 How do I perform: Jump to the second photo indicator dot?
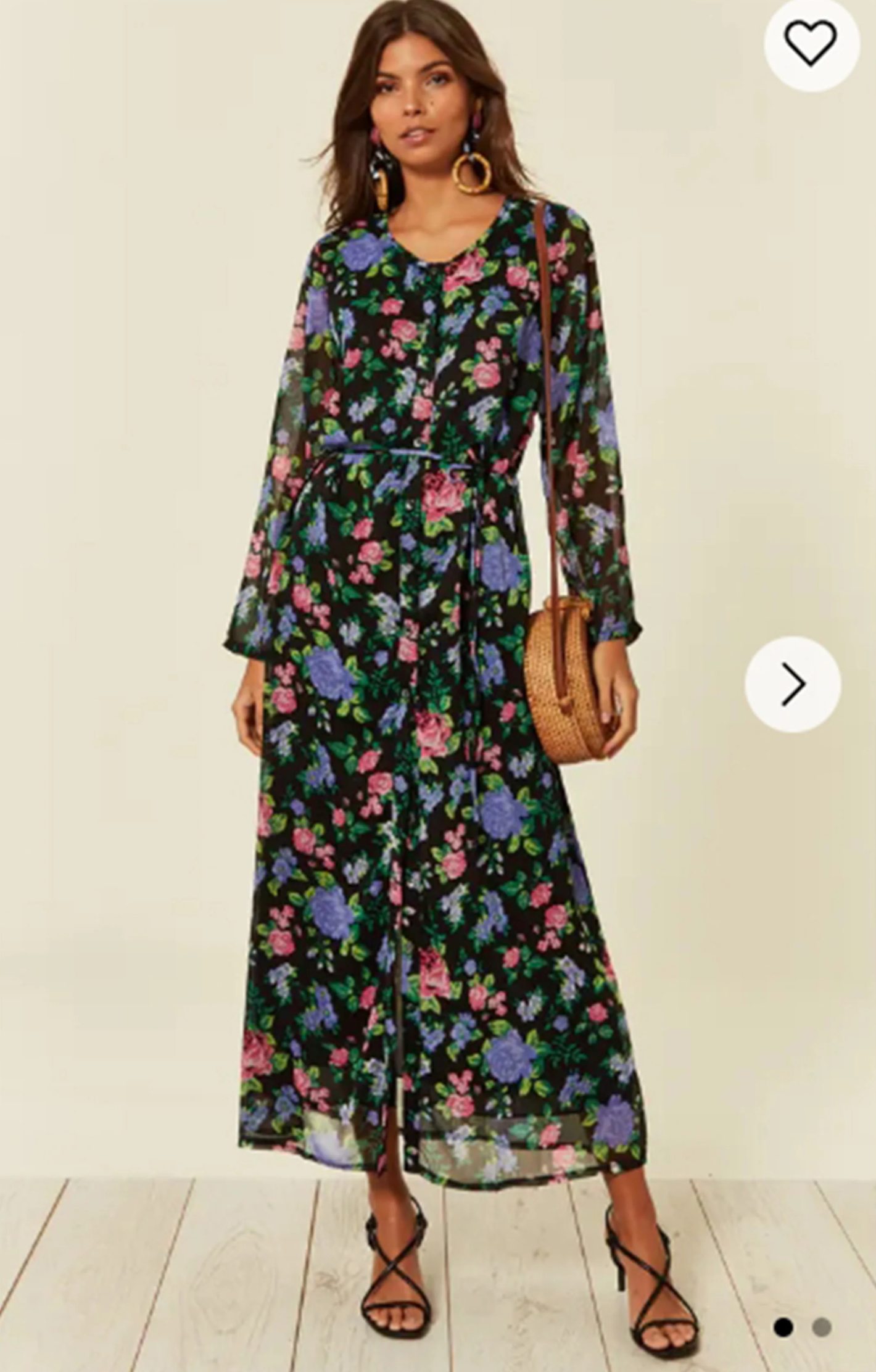[821, 1326]
